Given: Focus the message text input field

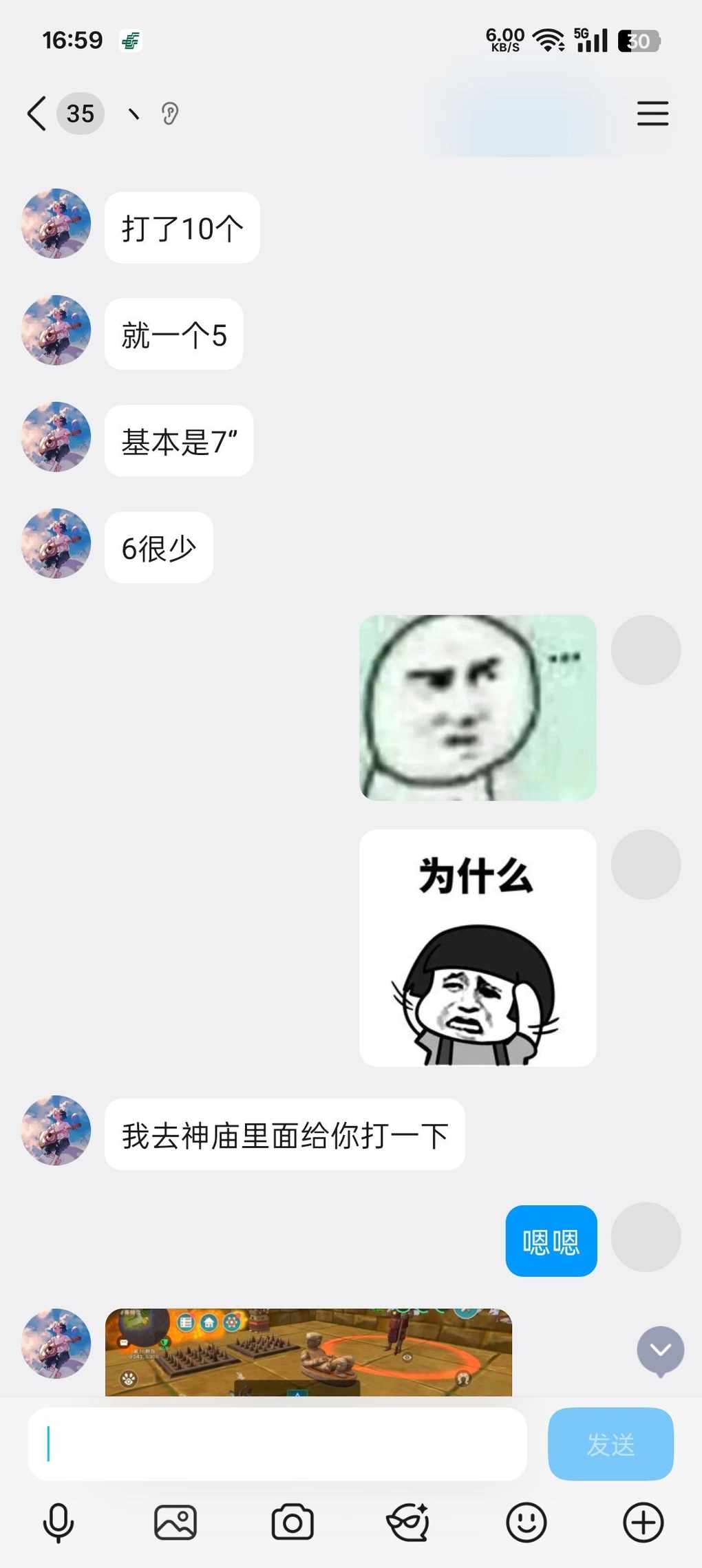Looking at the screenshot, I should click(x=277, y=1443).
